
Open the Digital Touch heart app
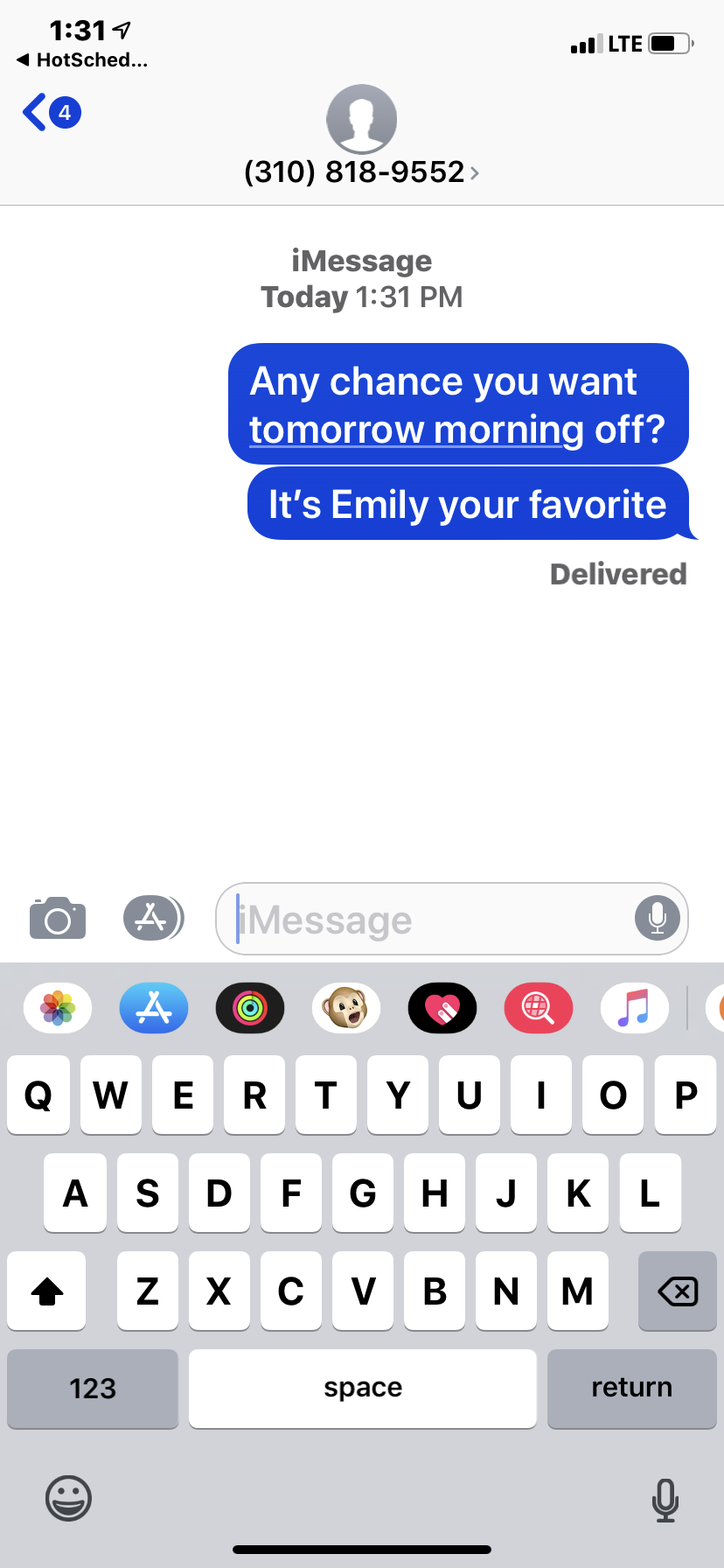442,1008
